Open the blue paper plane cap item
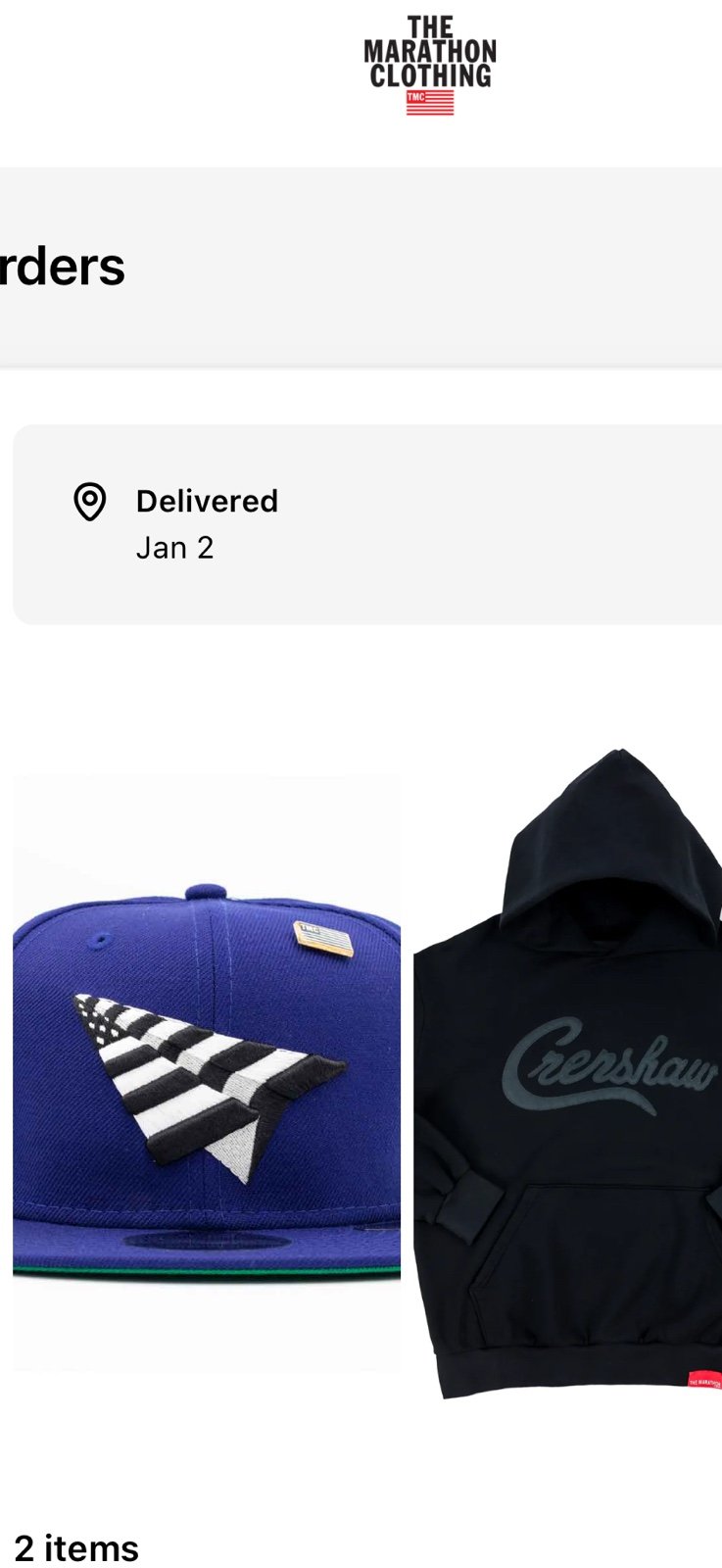This screenshot has height=1568, width=722. [x=207, y=1072]
